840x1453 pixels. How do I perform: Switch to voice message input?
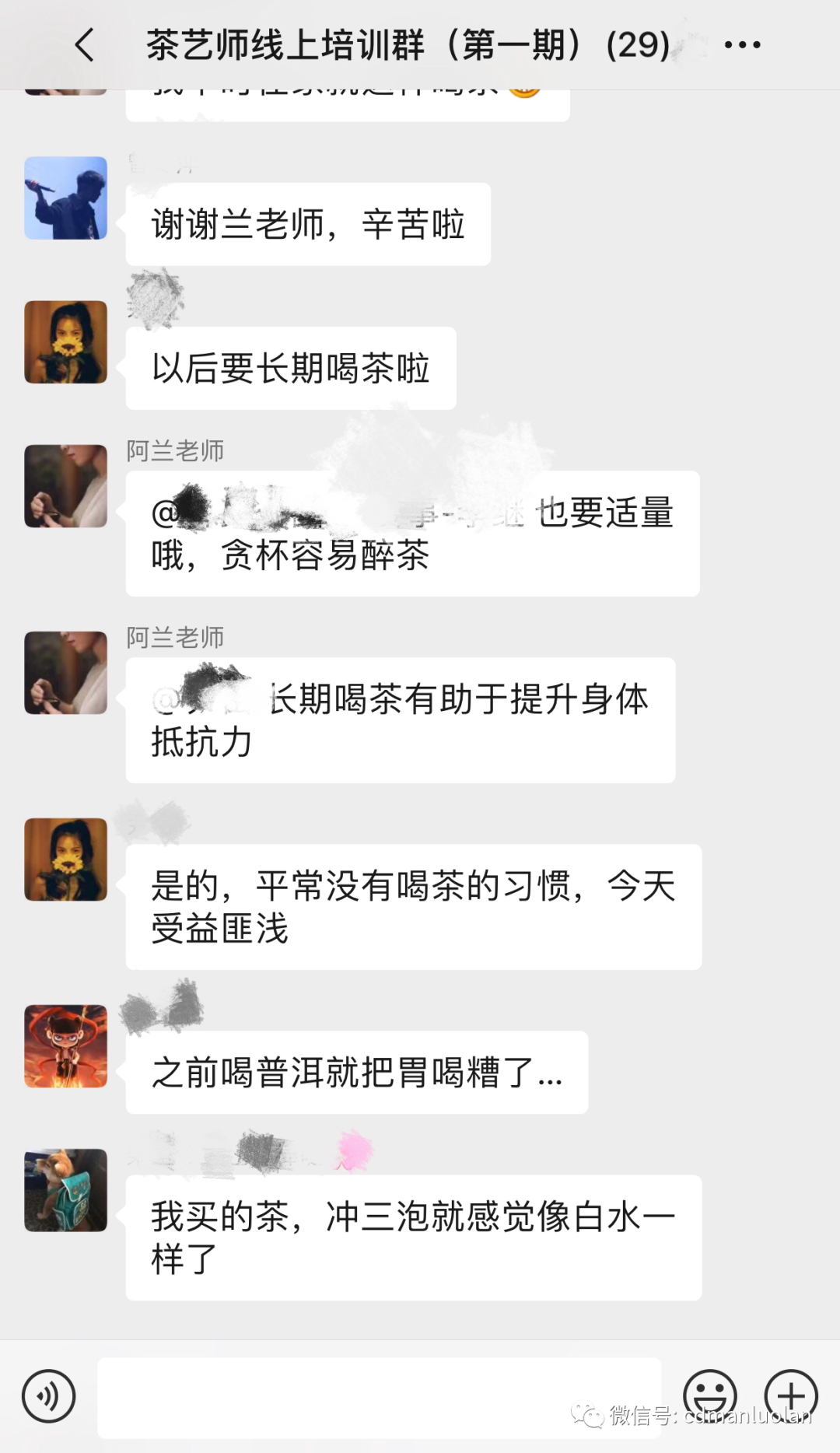click(x=49, y=1395)
